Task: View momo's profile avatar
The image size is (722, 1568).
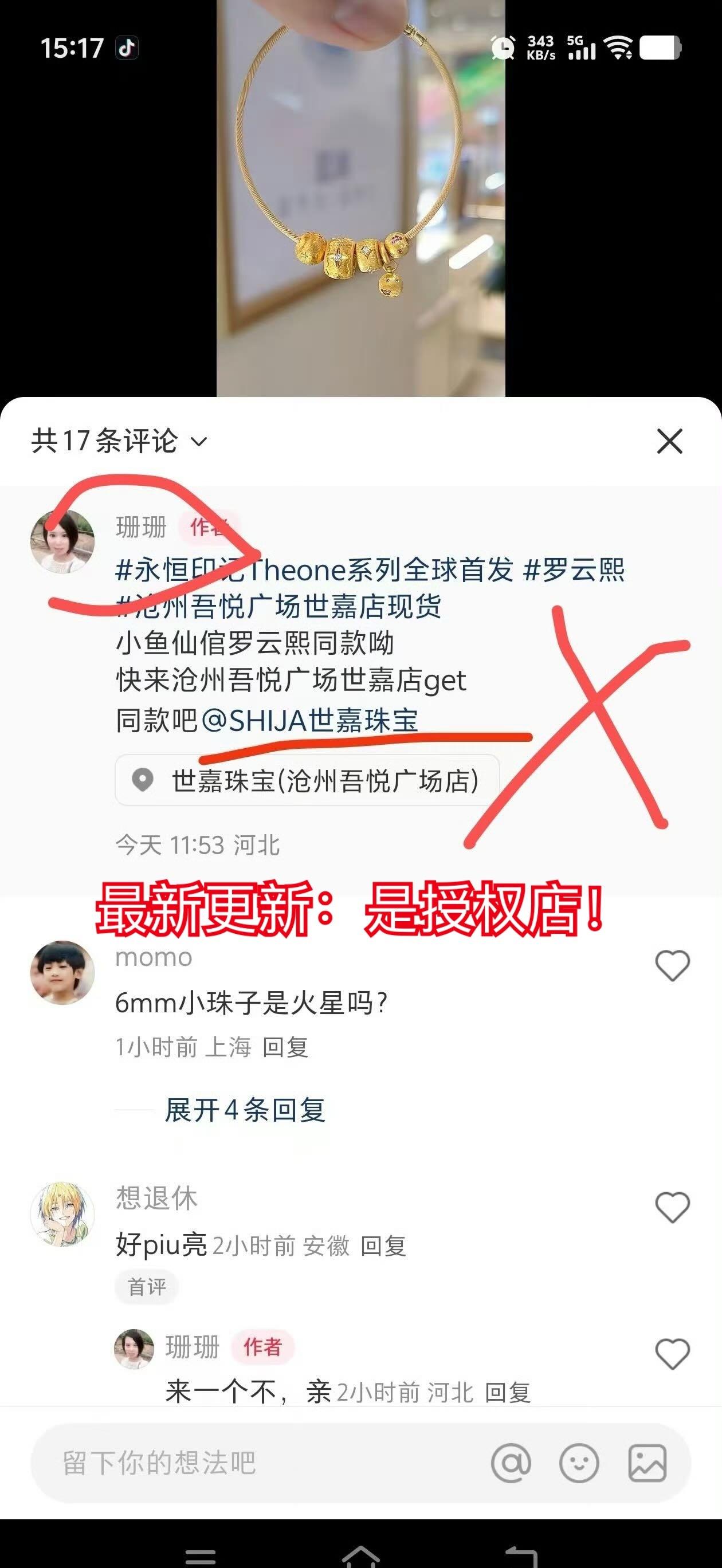Action: pyautogui.click(x=62, y=972)
